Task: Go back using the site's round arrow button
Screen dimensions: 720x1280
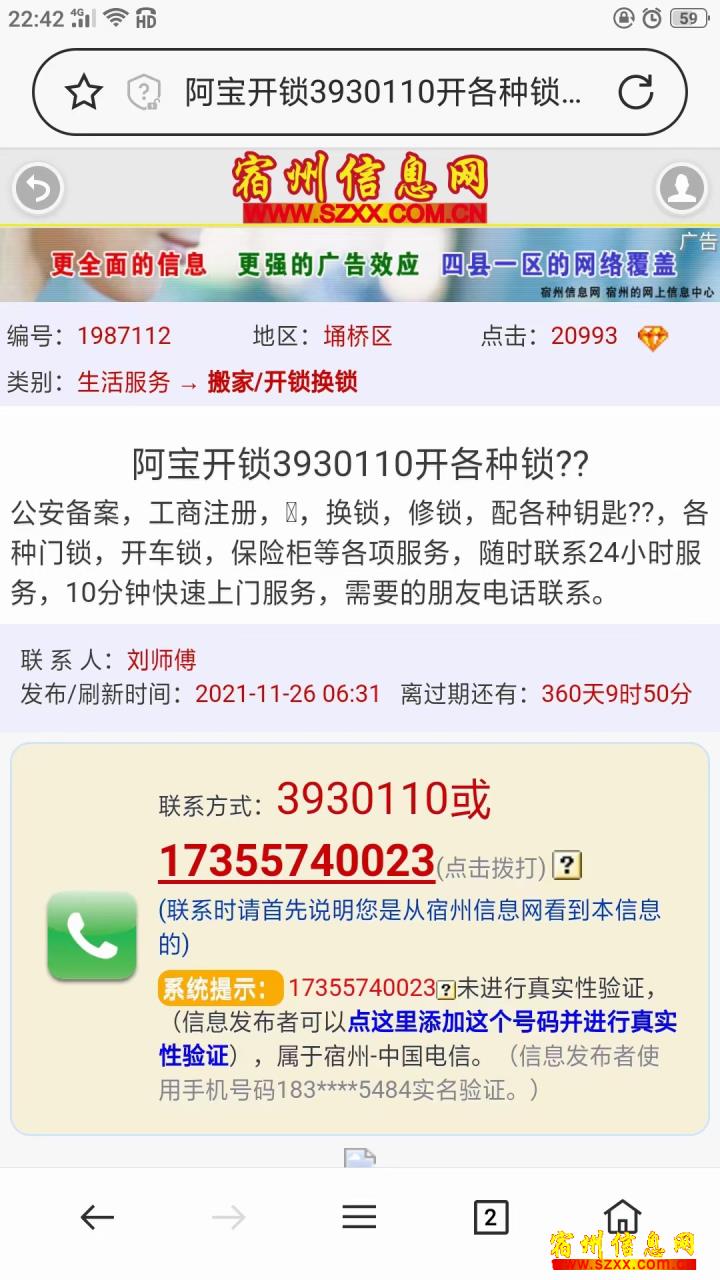Action: [x=38, y=188]
